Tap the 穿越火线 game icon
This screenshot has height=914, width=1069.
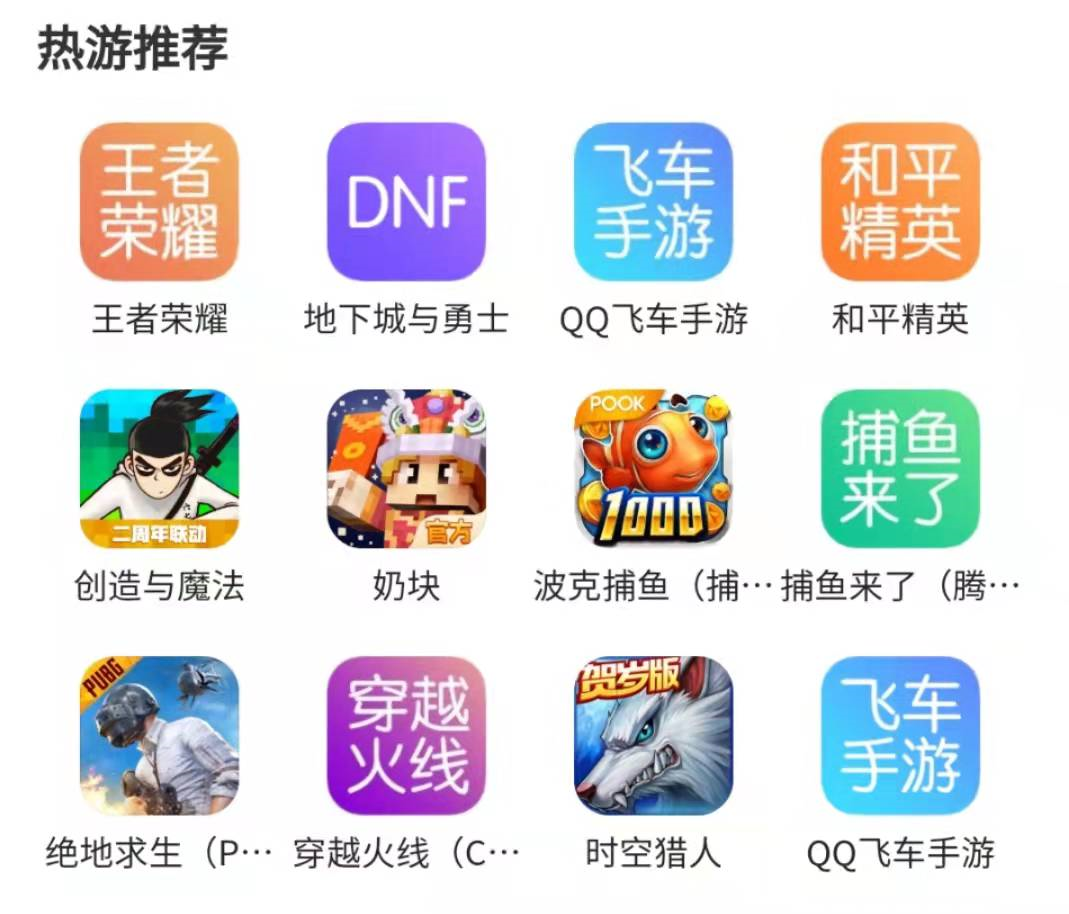point(406,735)
